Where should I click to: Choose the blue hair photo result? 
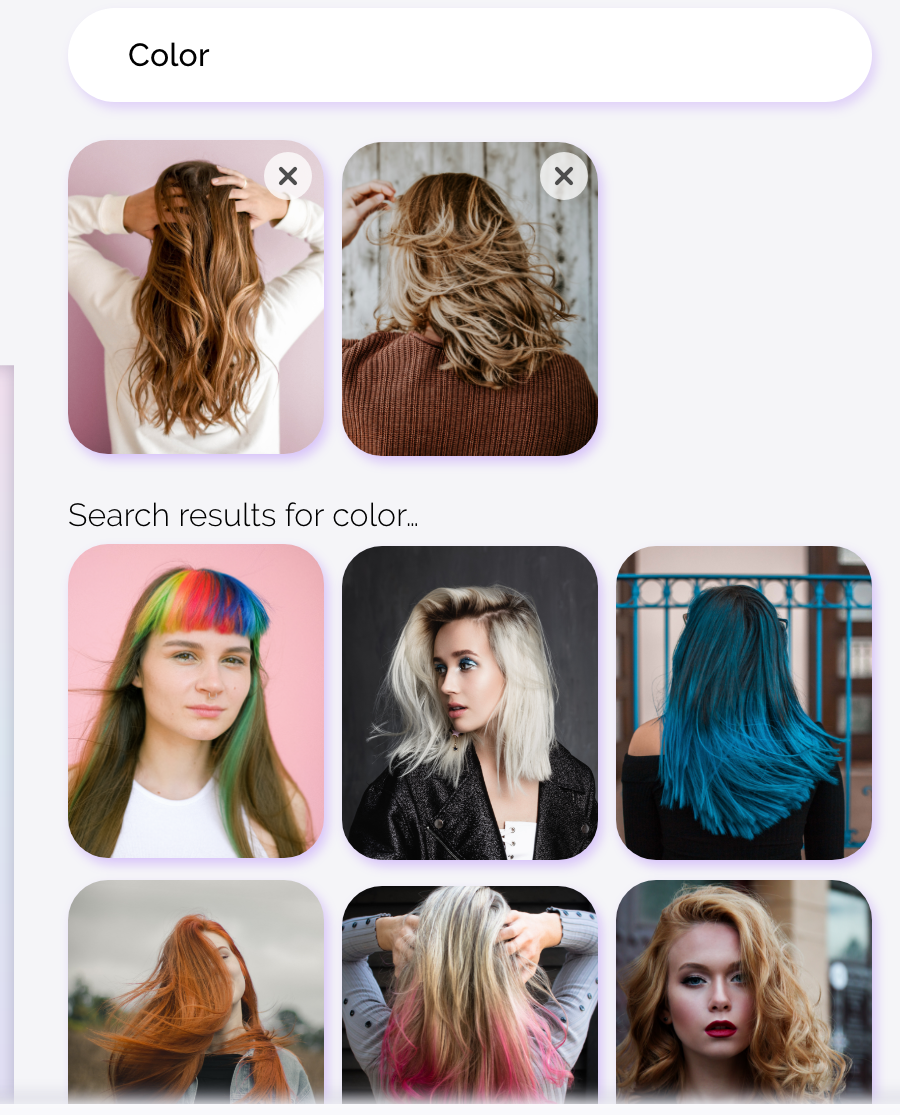(x=743, y=701)
